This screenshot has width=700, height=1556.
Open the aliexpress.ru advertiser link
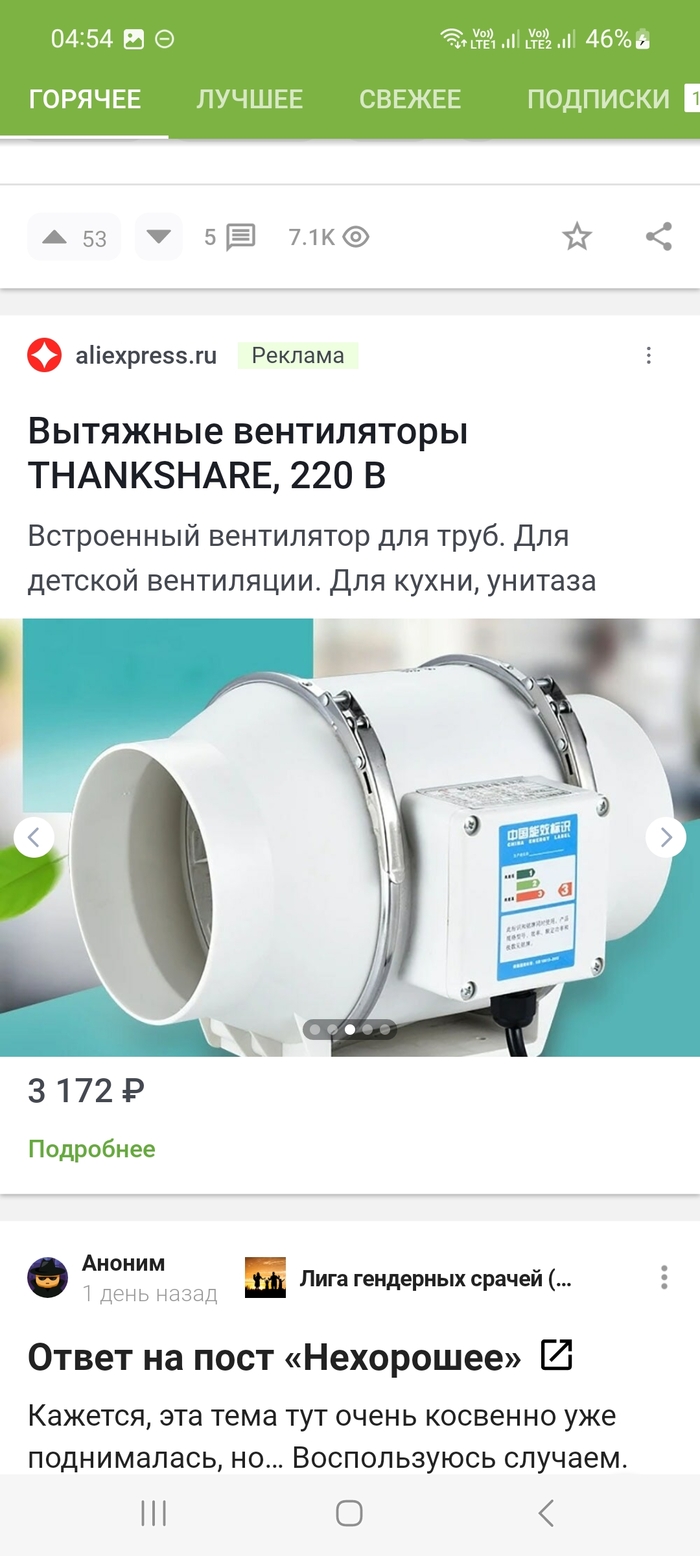(x=146, y=355)
